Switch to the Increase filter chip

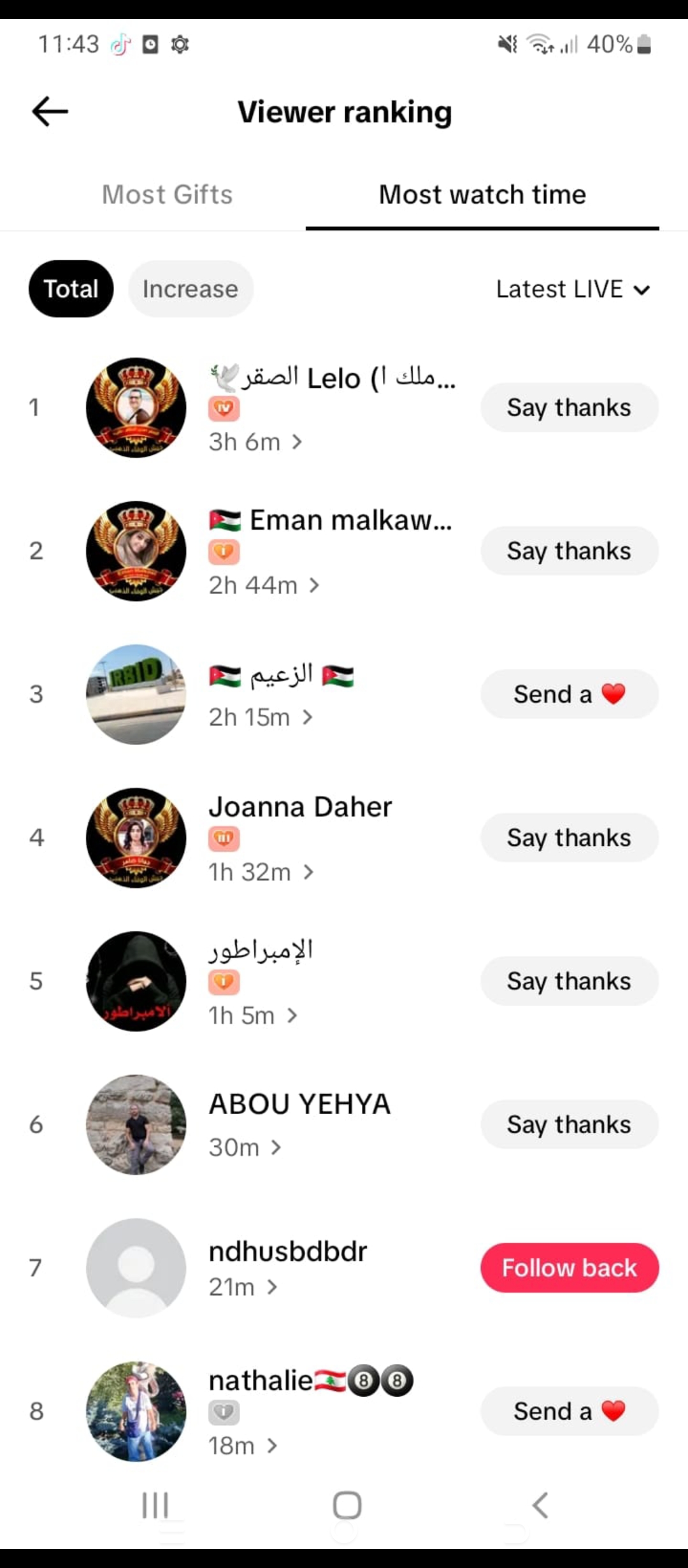coord(190,289)
